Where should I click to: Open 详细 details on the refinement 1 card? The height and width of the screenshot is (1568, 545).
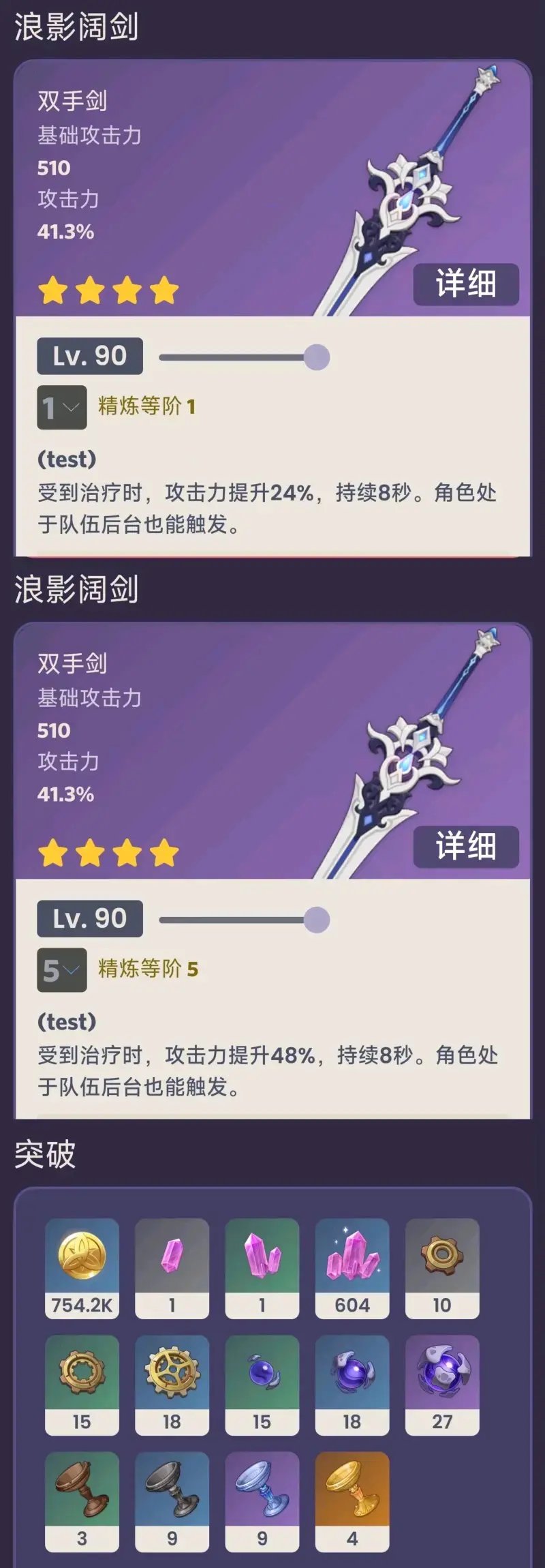click(x=466, y=284)
